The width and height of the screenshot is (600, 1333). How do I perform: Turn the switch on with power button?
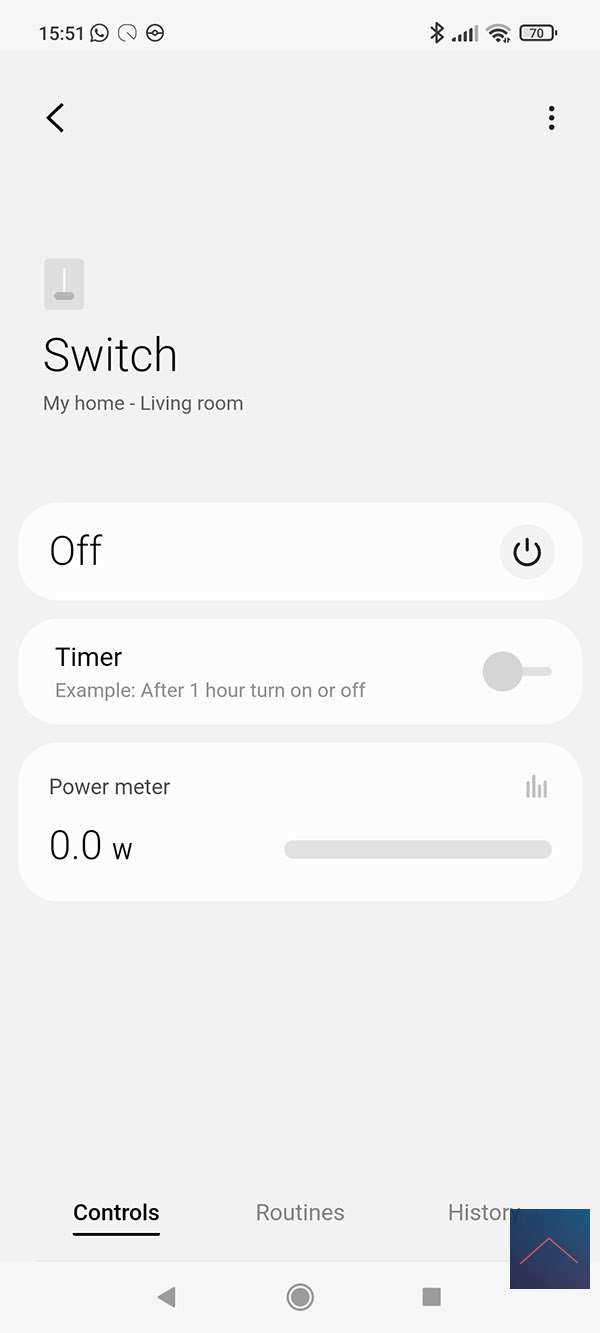[x=527, y=552]
